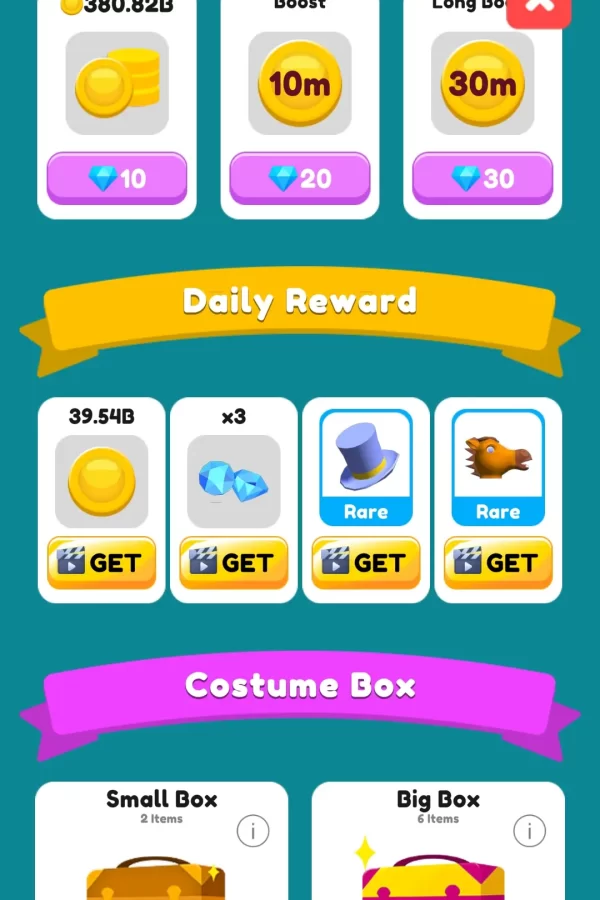Get the x3 gems daily reward
The height and width of the screenshot is (900, 600).
coord(233,563)
